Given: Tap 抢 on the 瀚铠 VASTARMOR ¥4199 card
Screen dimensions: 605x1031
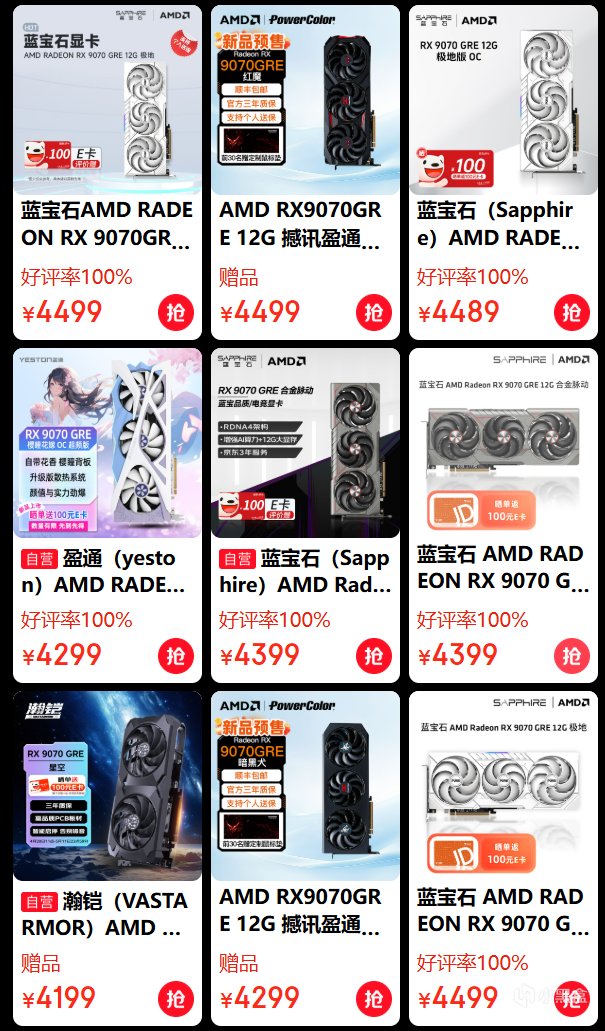Looking at the screenshot, I should click(176, 998).
